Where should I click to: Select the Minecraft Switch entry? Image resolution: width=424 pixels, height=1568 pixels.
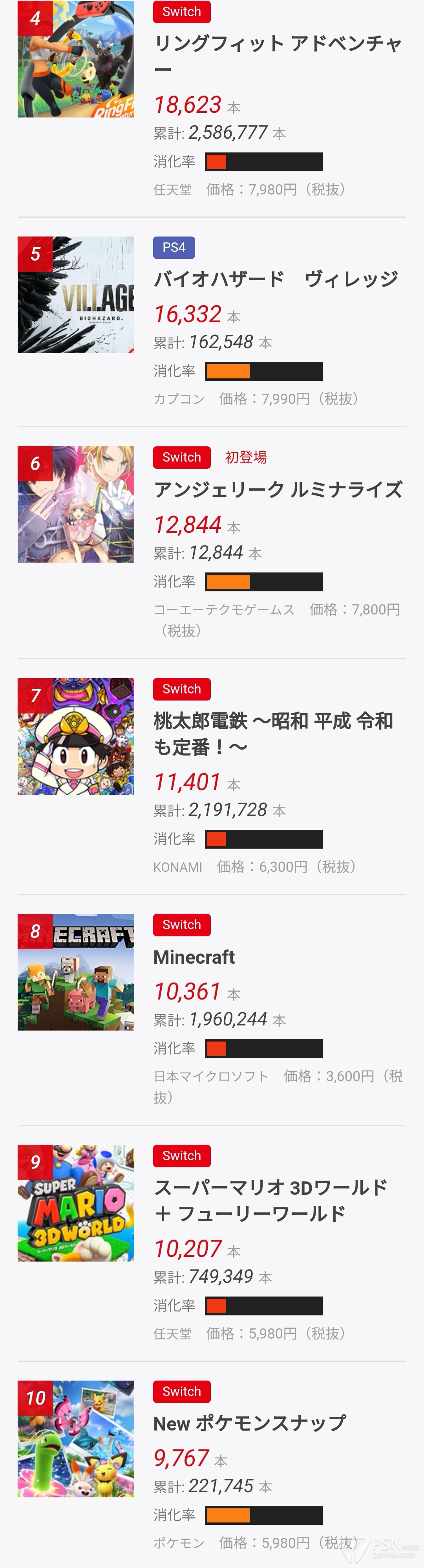(x=194, y=957)
